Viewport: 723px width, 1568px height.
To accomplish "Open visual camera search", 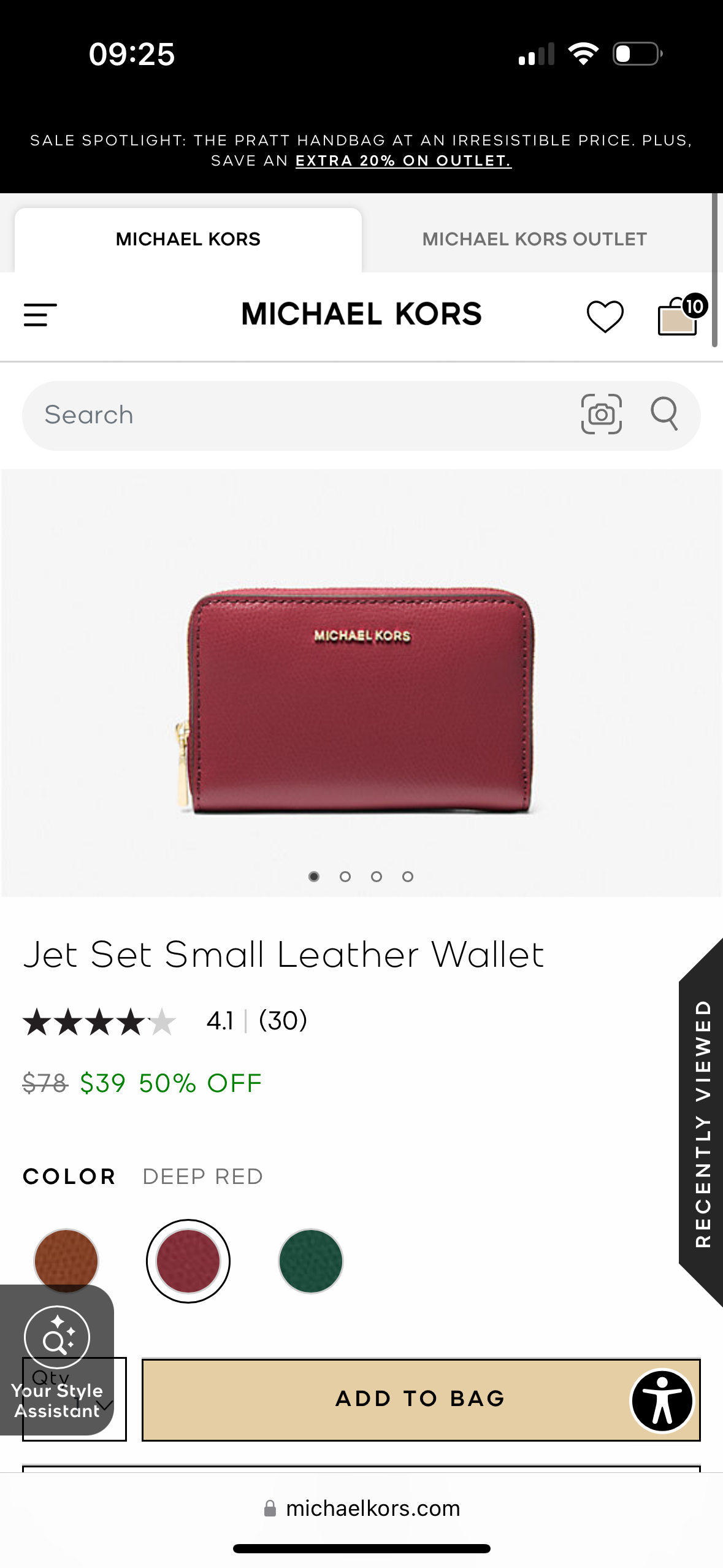I will 601,415.
